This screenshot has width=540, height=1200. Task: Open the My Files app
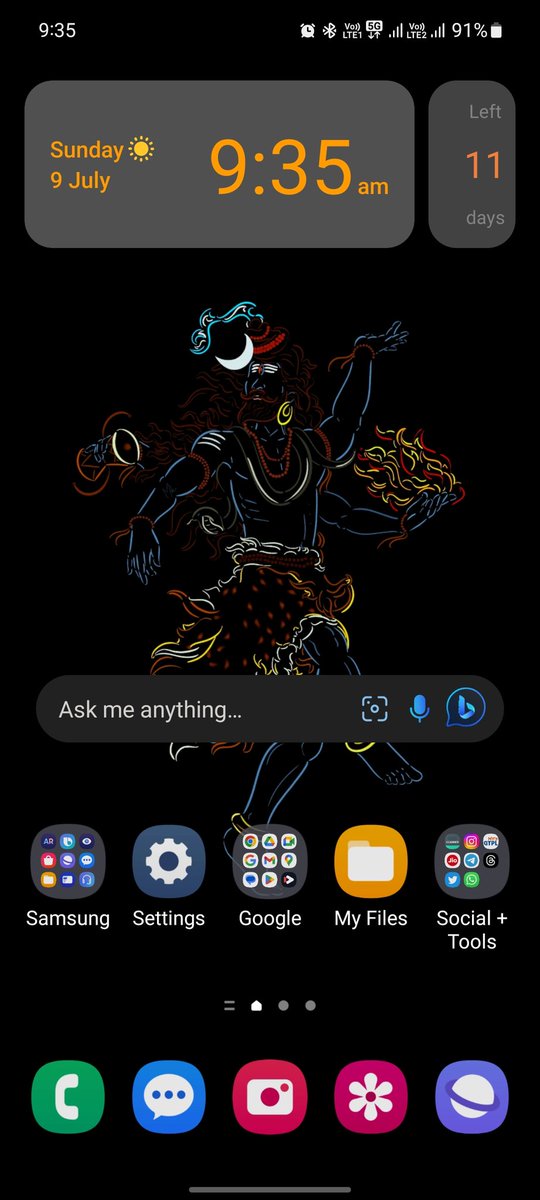click(371, 862)
